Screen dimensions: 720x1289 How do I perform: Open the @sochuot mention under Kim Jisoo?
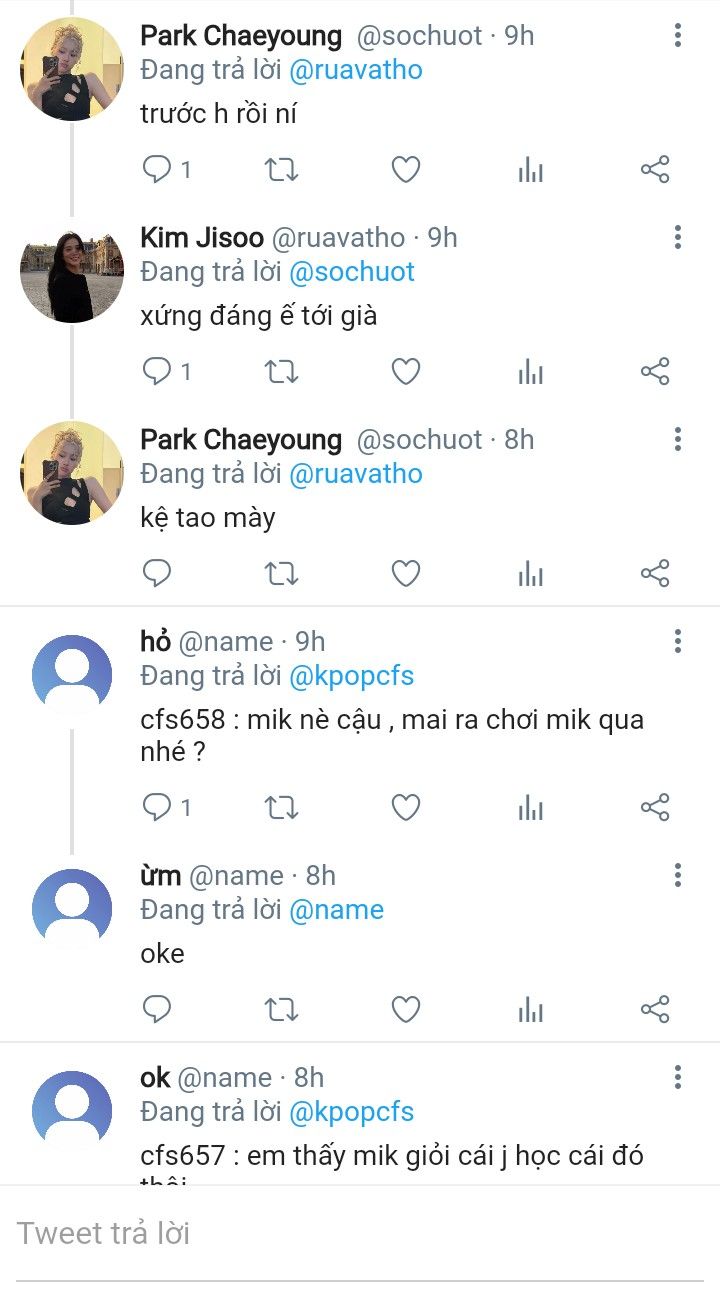pyautogui.click(x=351, y=272)
